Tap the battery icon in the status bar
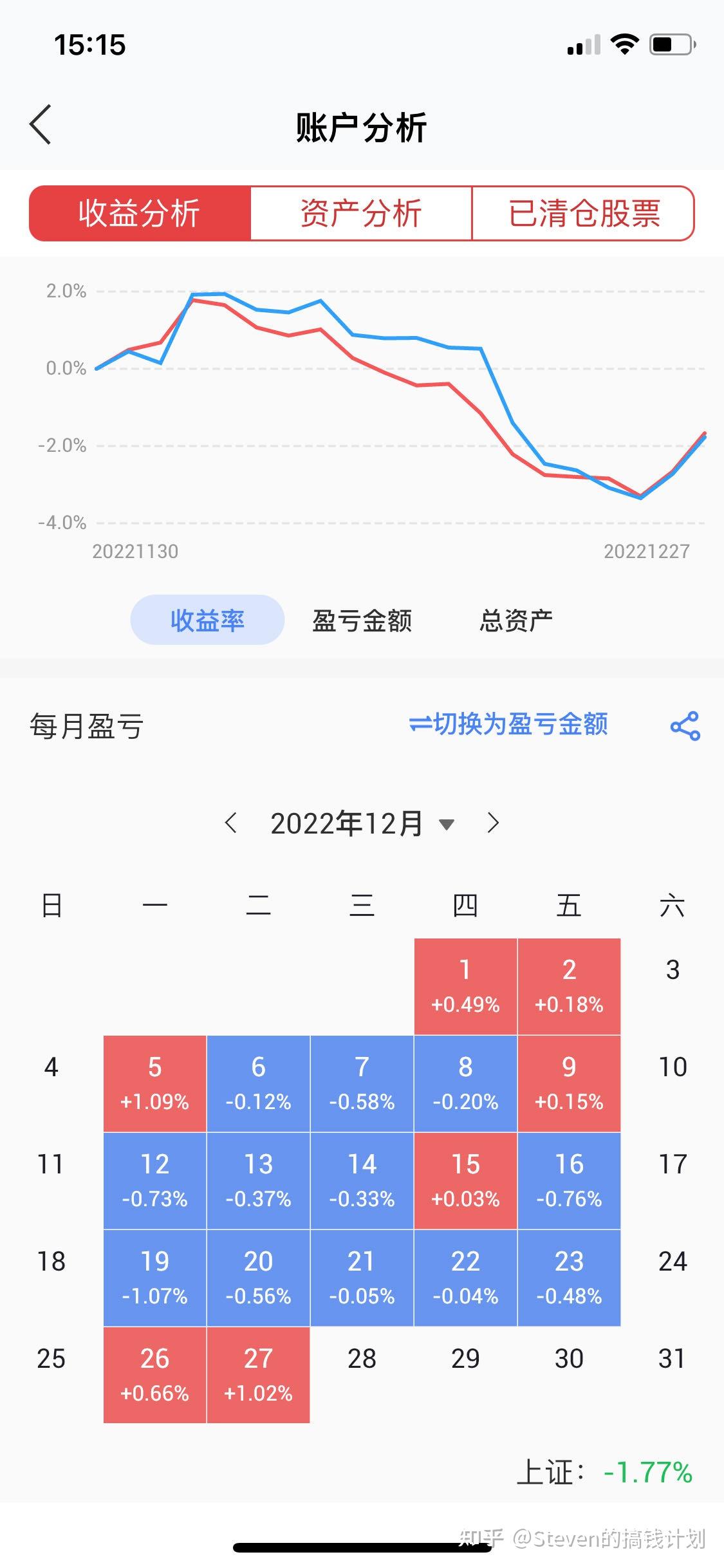724x1568 pixels. point(670,44)
